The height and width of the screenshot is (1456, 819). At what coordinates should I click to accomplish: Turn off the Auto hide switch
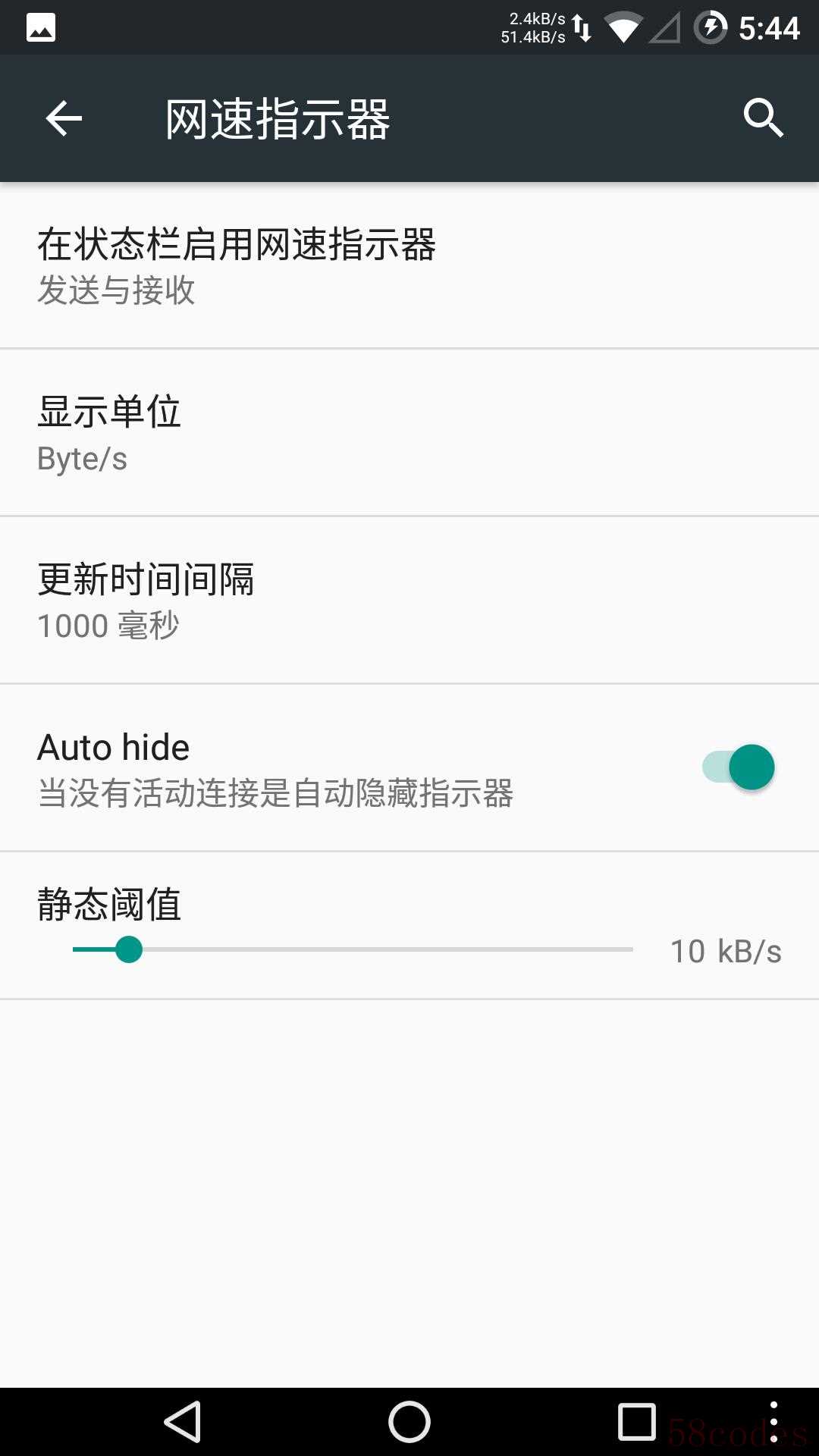point(738,767)
